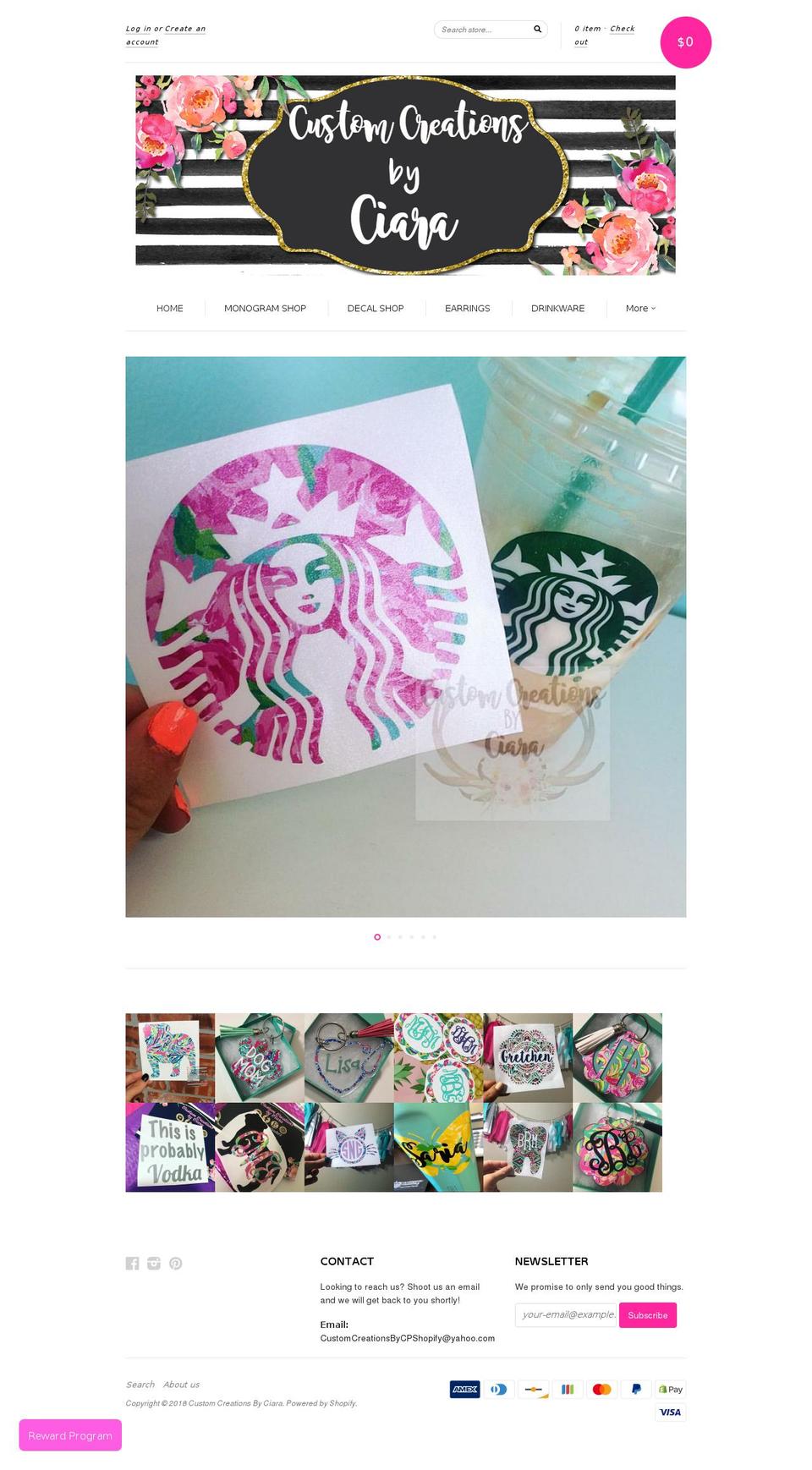
Task: Tap the search magnifier icon
Action: tap(537, 30)
